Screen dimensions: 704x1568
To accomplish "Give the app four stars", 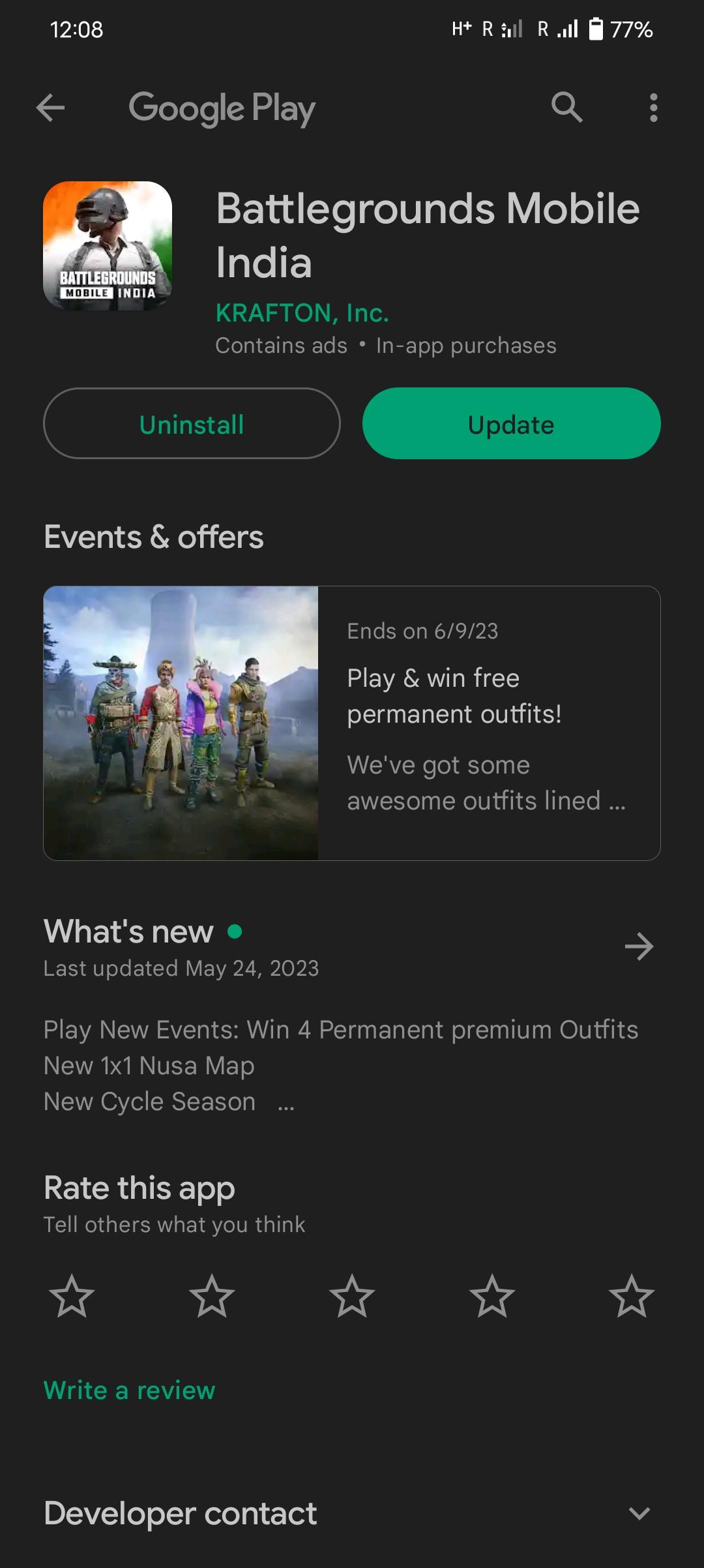I will pyautogui.click(x=492, y=1296).
